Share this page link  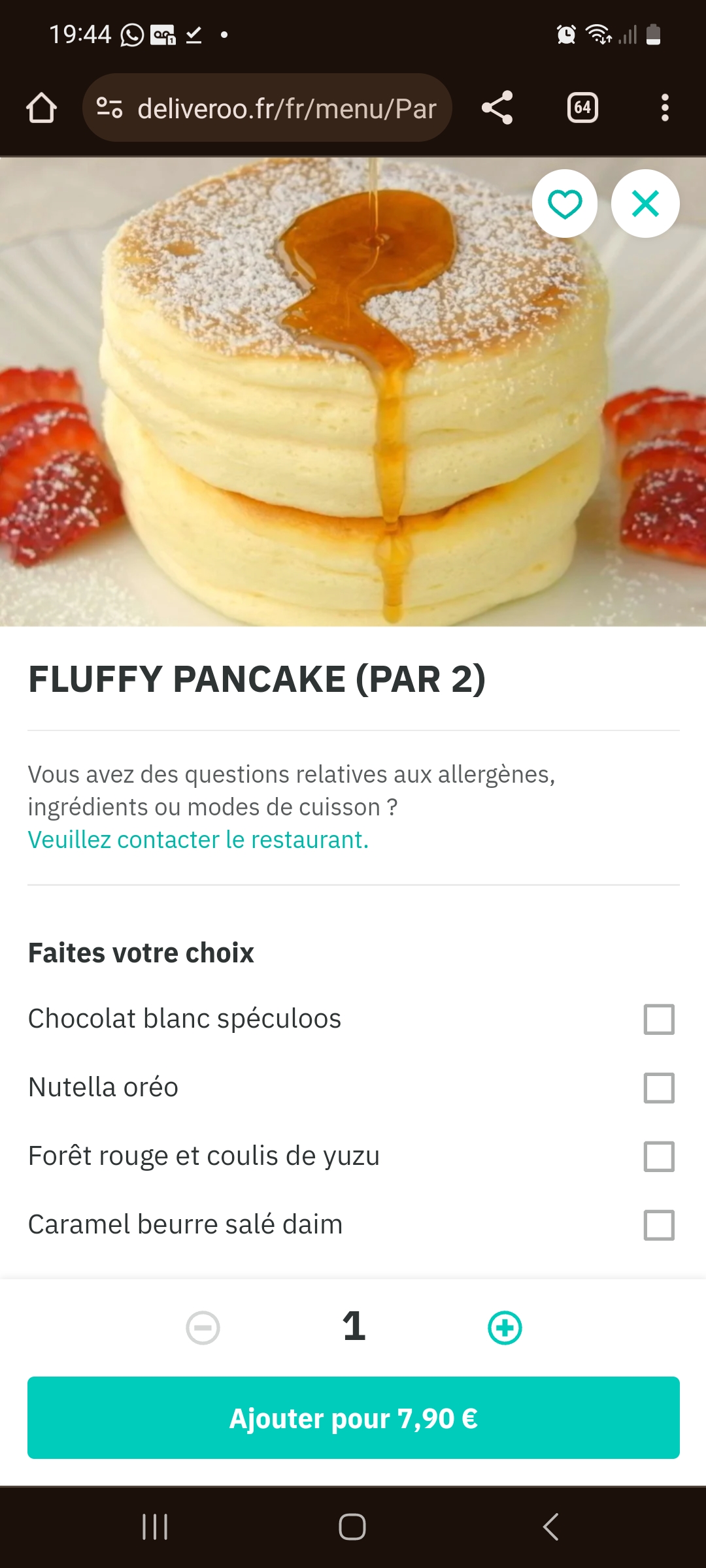tap(497, 108)
